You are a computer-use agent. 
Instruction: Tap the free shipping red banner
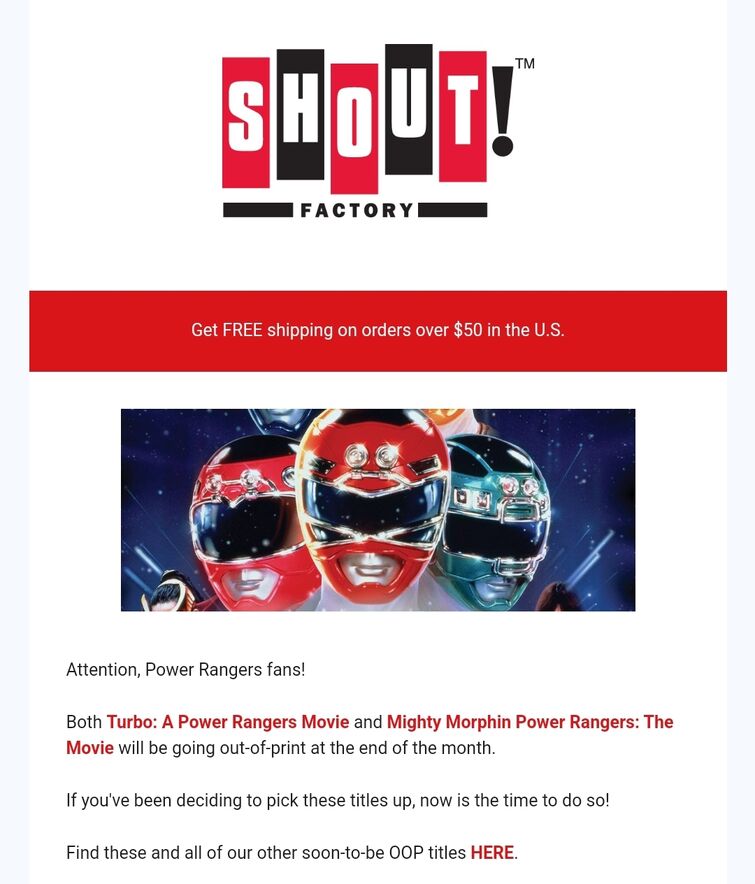pyautogui.click(x=378, y=331)
